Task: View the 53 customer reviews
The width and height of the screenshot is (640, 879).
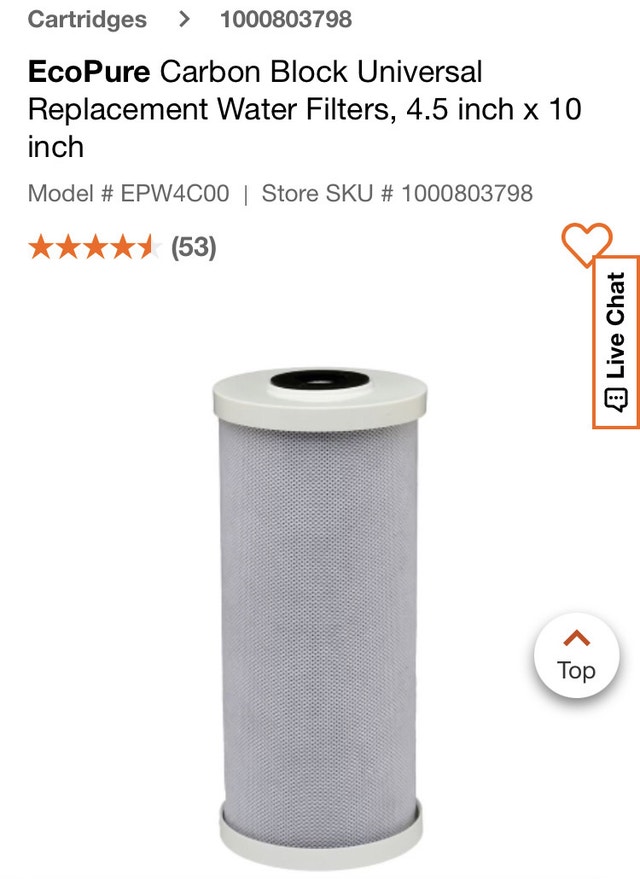Action: pos(193,246)
